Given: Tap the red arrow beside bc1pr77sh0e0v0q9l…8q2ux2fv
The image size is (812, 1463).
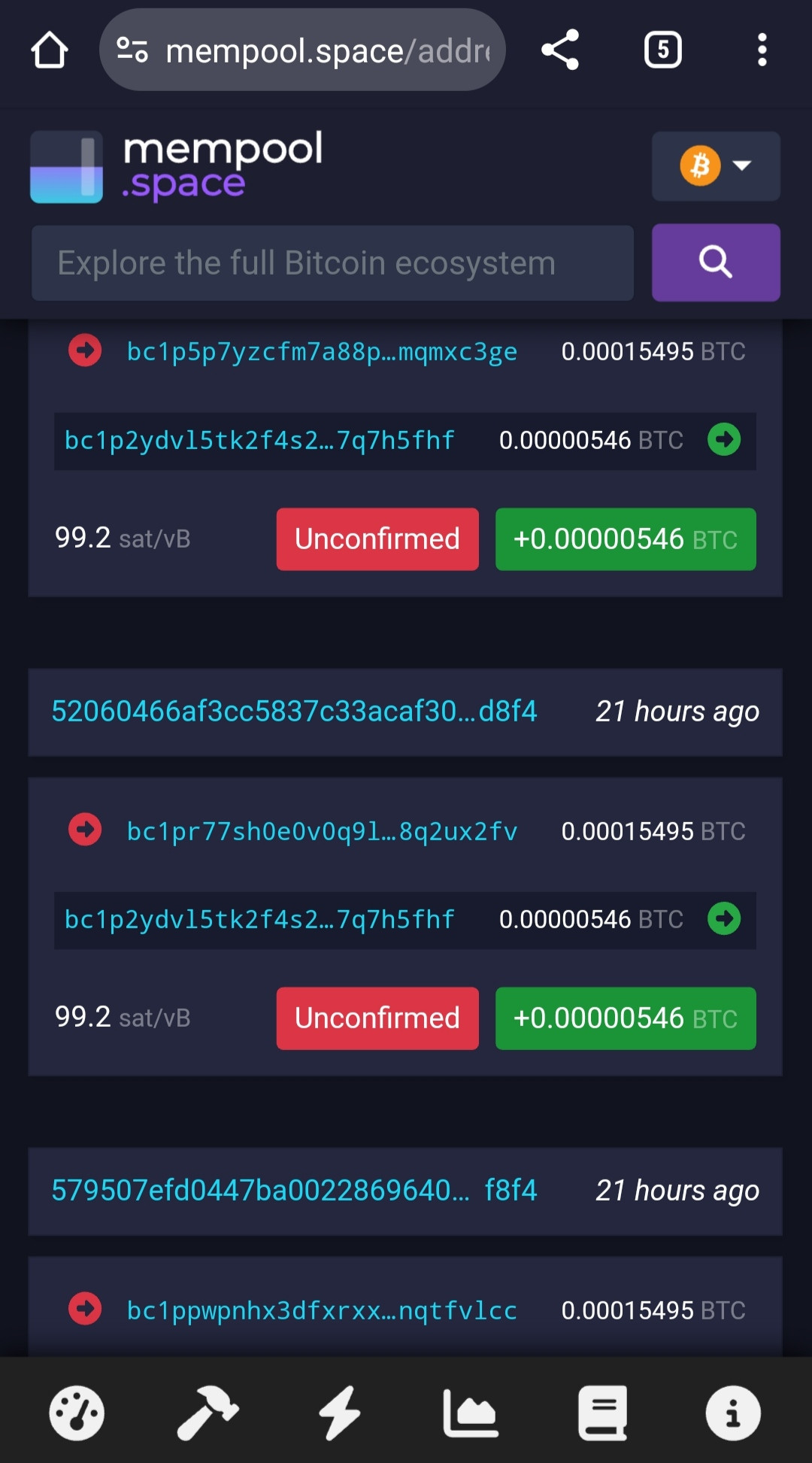Looking at the screenshot, I should tap(85, 830).
